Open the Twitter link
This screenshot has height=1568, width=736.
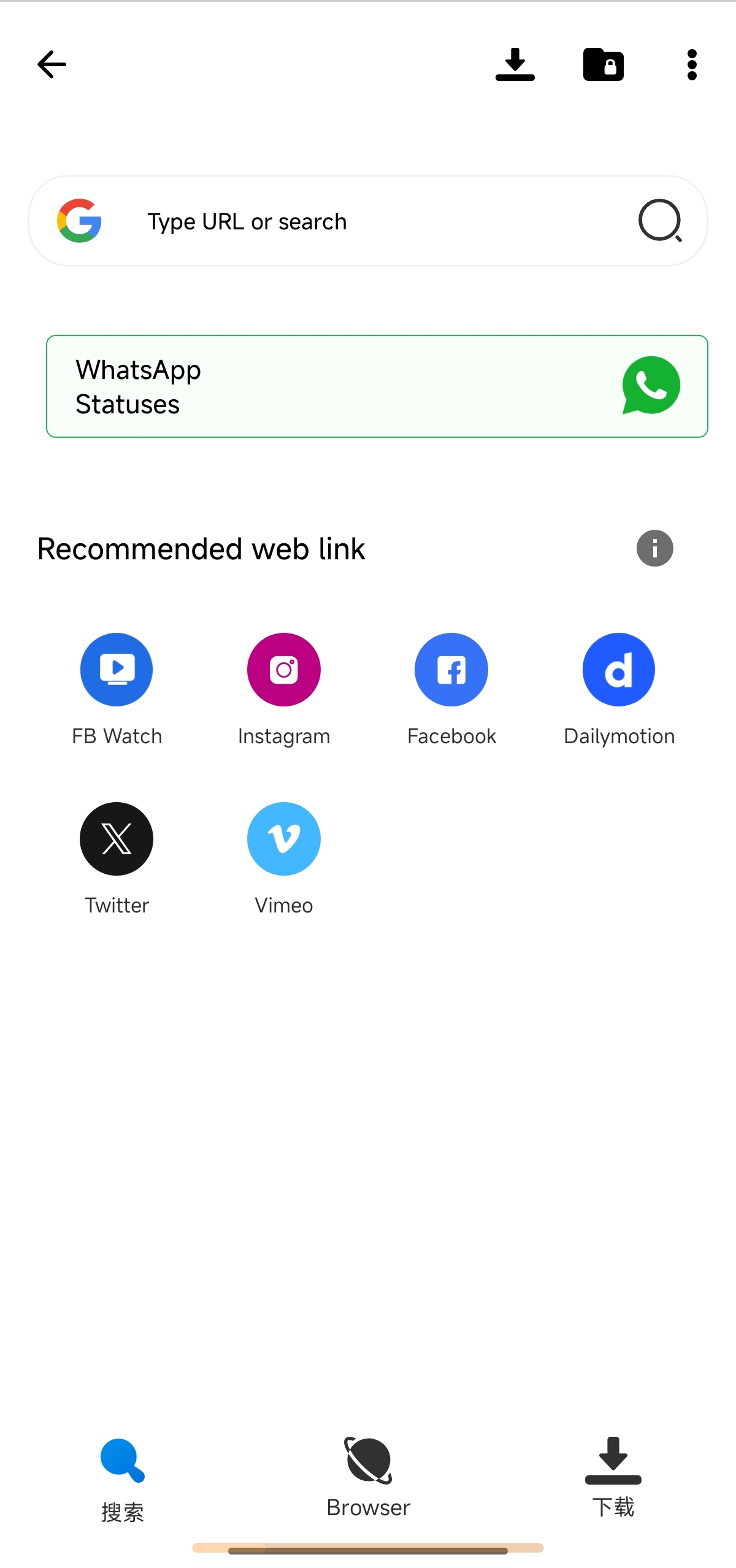click(117, 839)
